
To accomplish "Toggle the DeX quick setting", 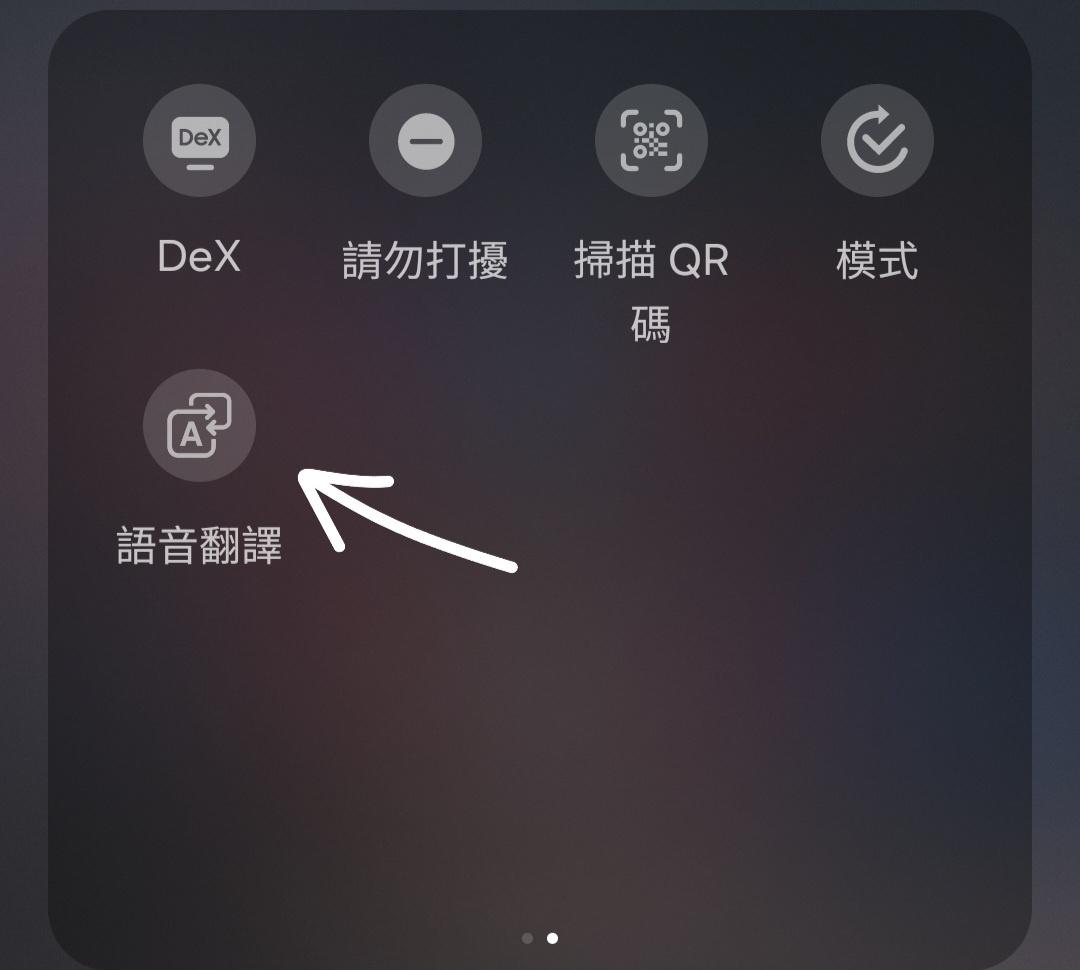I will click(199, 141).
